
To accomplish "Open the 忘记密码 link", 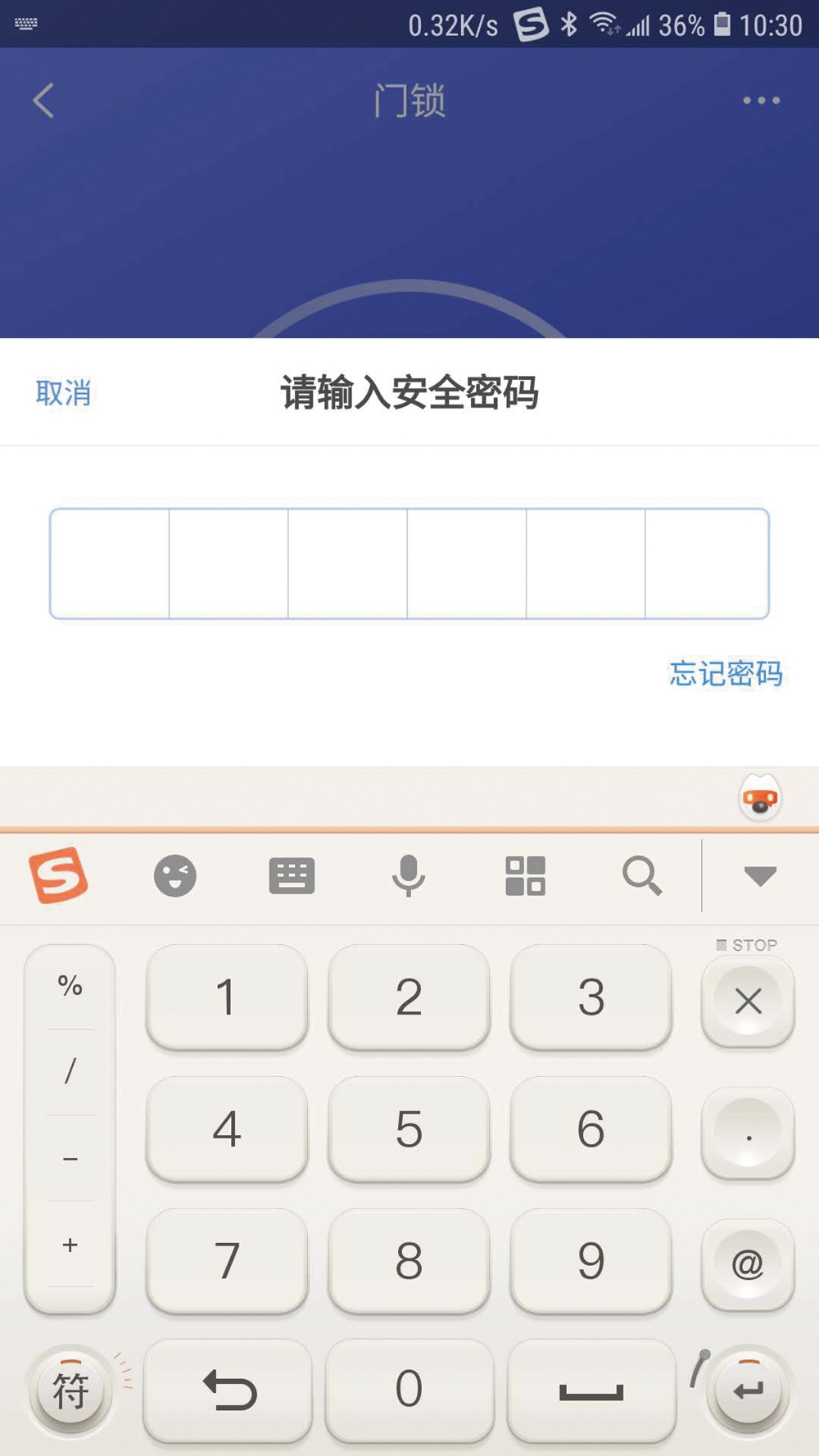I will pyautogui.click(x=726, y=673).
